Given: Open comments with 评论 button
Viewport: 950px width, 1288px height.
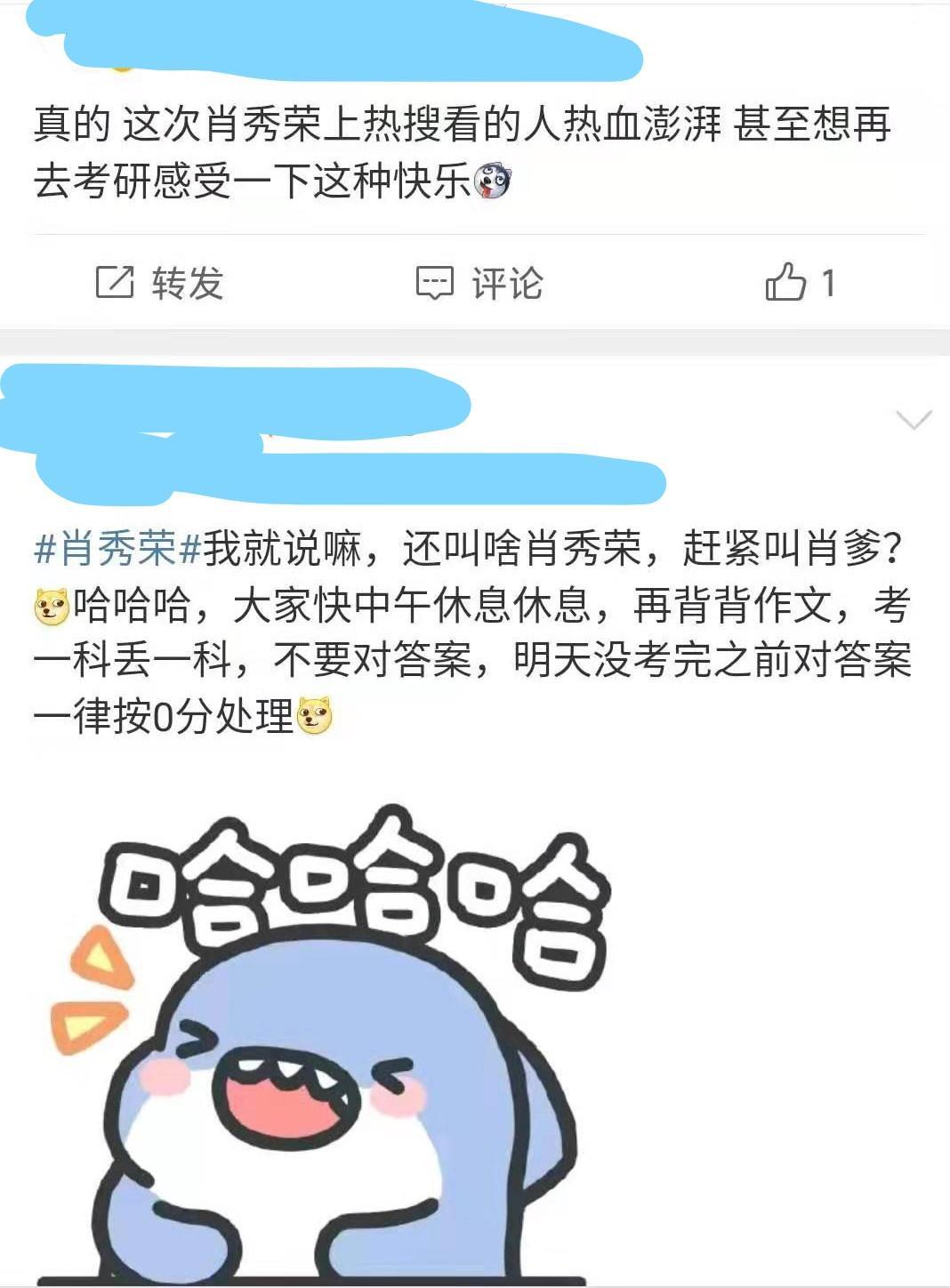Looking at the screenshot, I should point(479,283).
